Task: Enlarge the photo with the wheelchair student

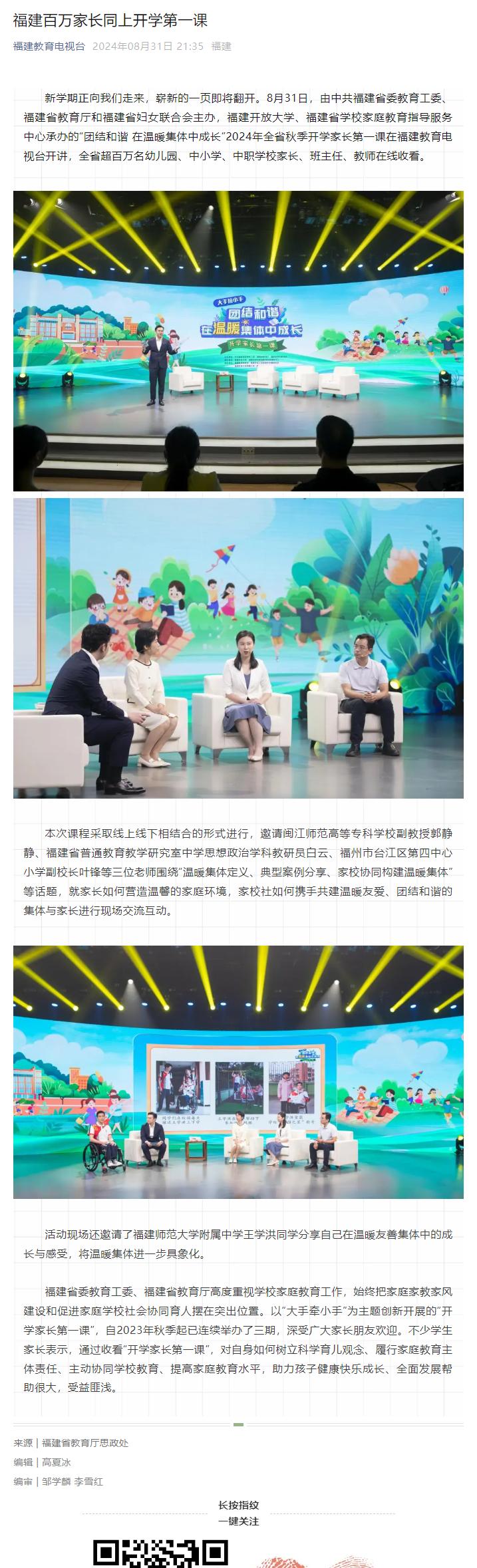Action: point(238,1071)
